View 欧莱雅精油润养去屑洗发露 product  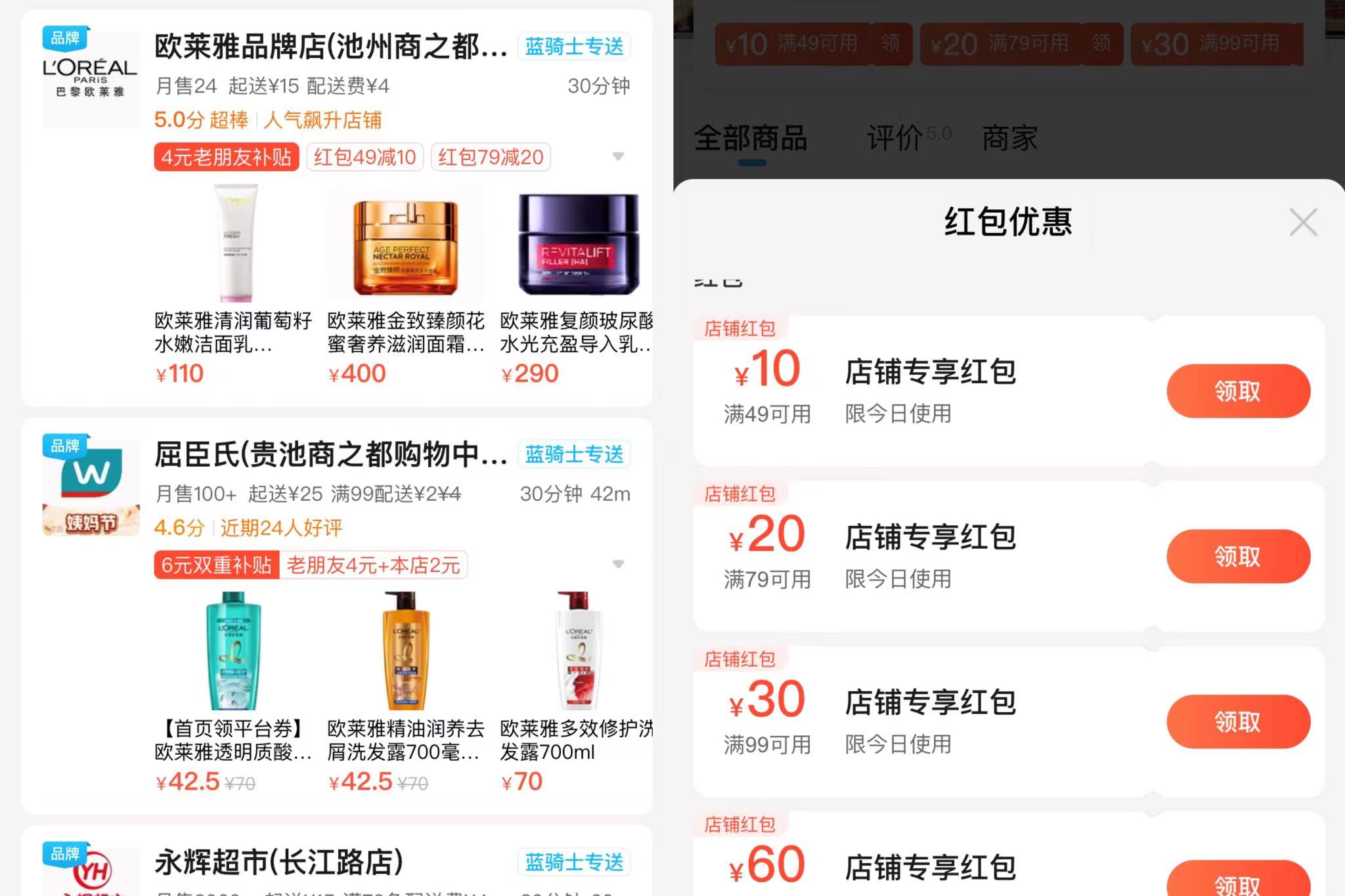(x=405, y=651)
